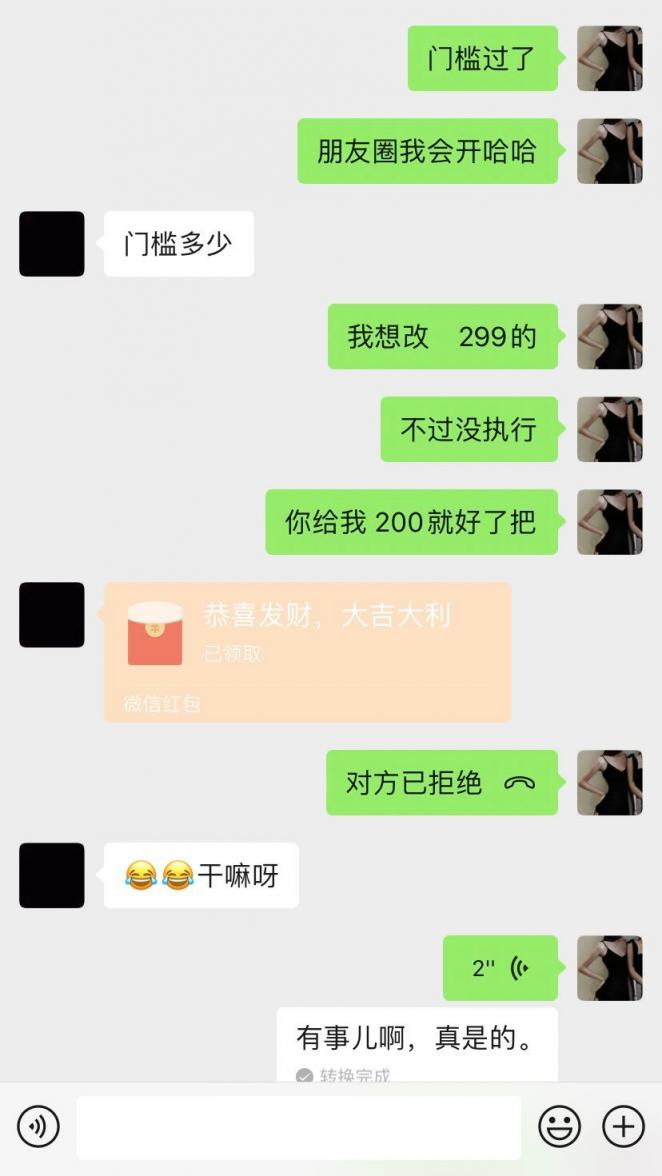Open the emoji sticker panel
Image resolution: width=662 pixels, height=1176 pixels.
[559, 1127]
